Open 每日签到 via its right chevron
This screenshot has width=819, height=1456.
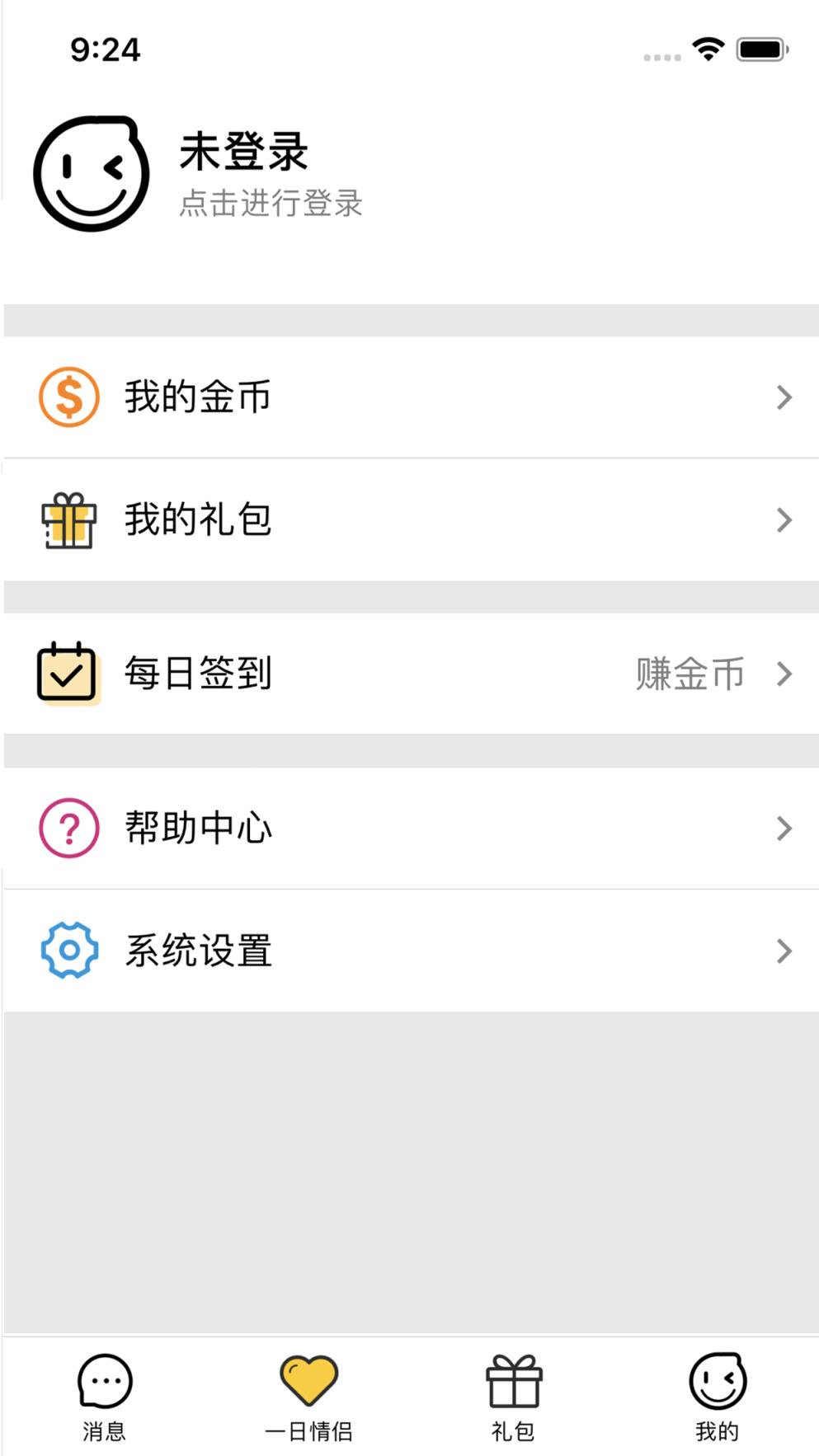tap(783, 674)
